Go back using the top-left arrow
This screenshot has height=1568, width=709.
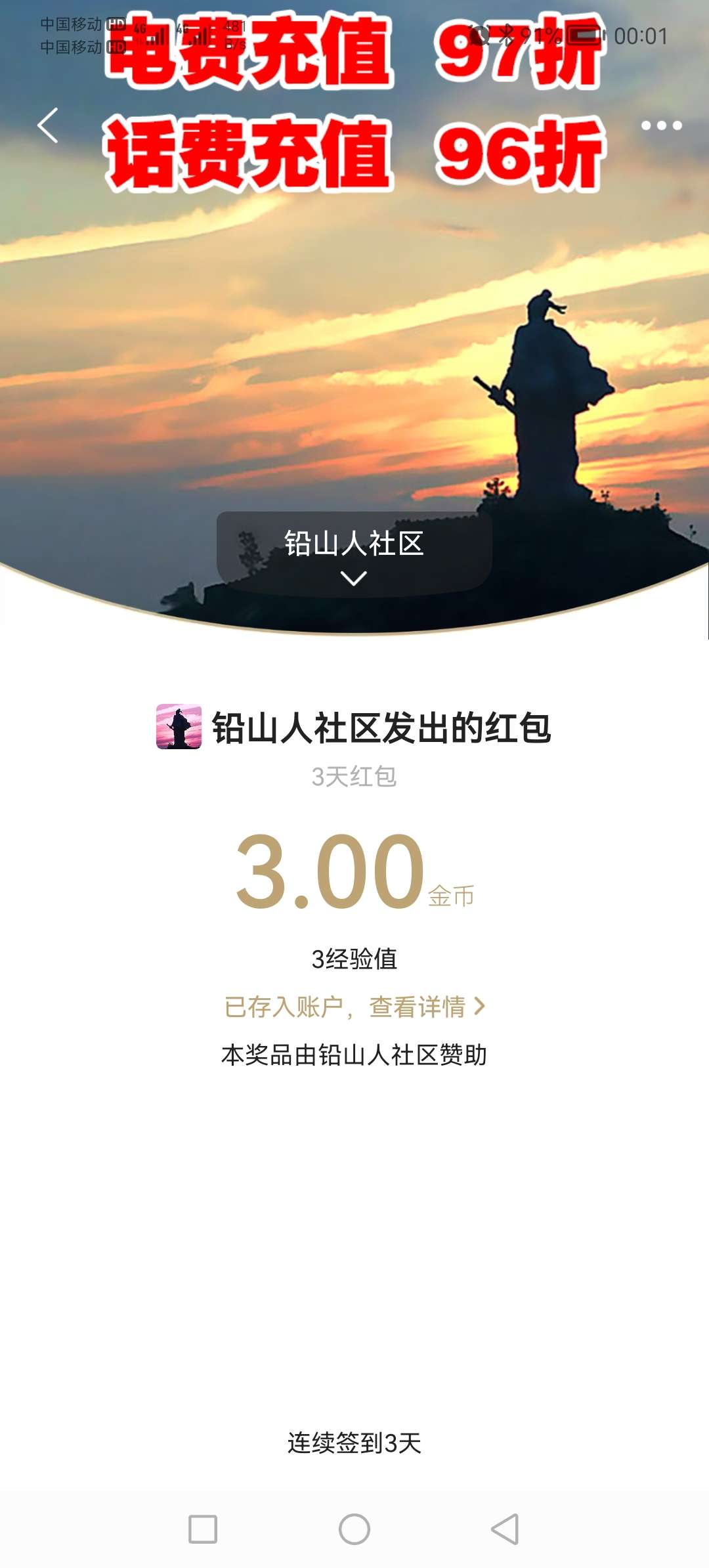click(x=48, y=125)
